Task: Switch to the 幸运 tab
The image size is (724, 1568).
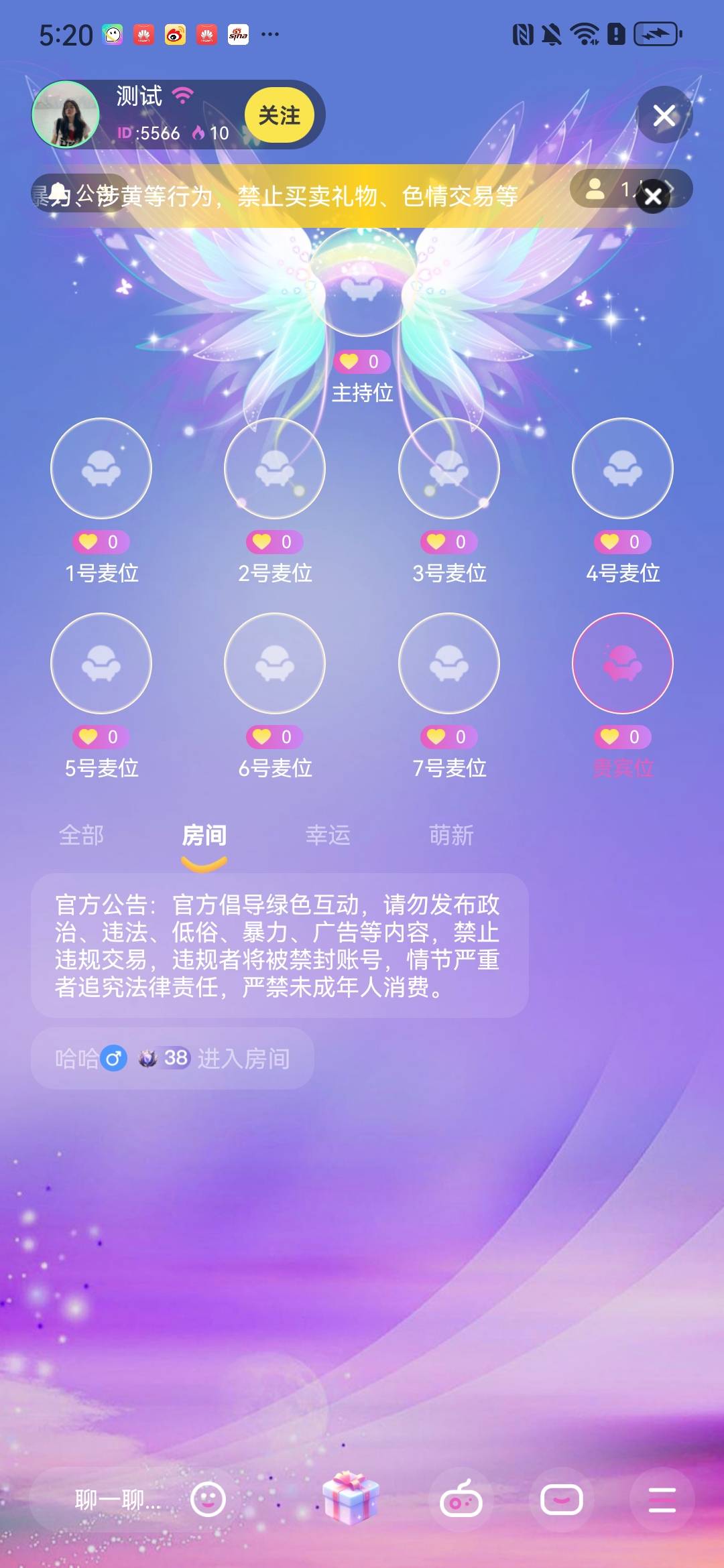Action: (328, 835)
